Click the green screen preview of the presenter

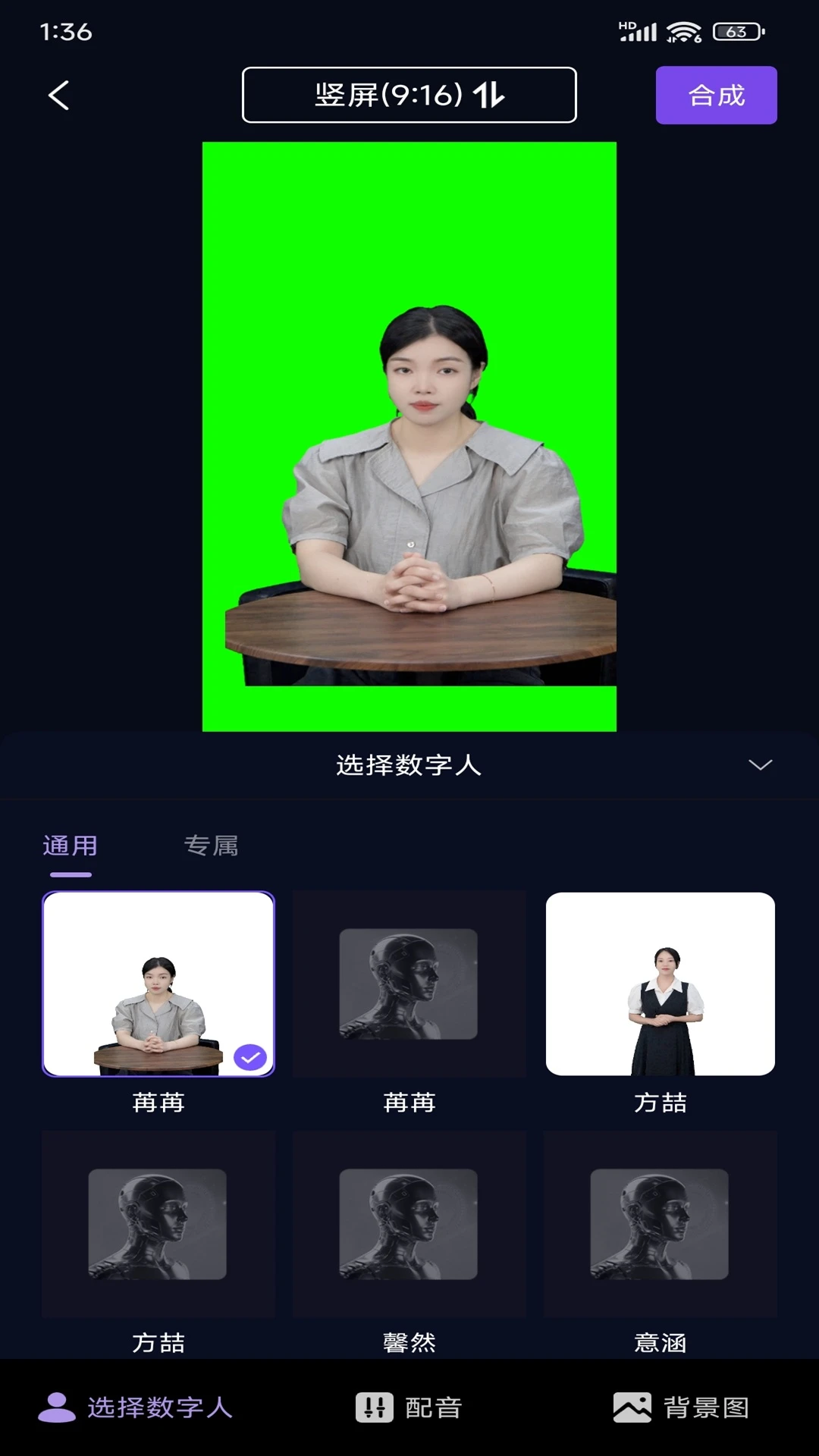point(409,432)
